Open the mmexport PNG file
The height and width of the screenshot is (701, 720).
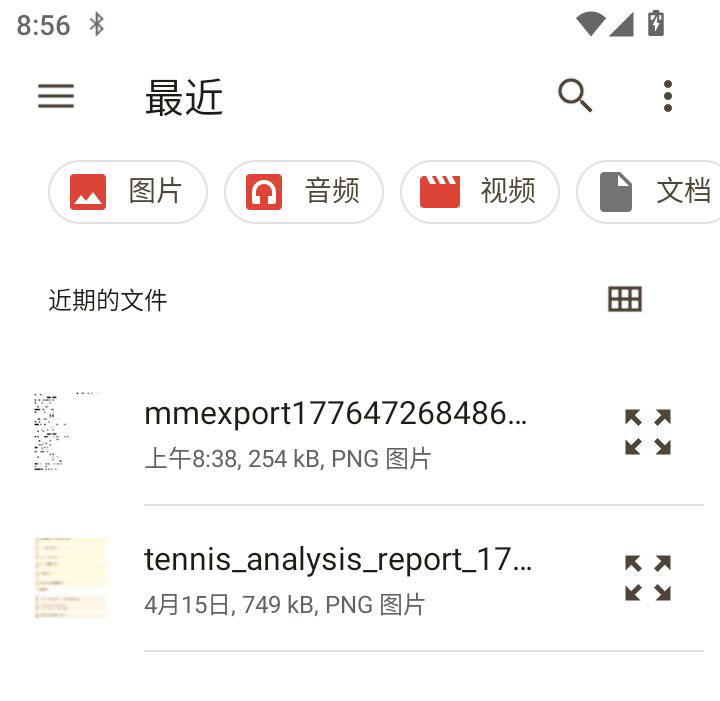(335, 432)
